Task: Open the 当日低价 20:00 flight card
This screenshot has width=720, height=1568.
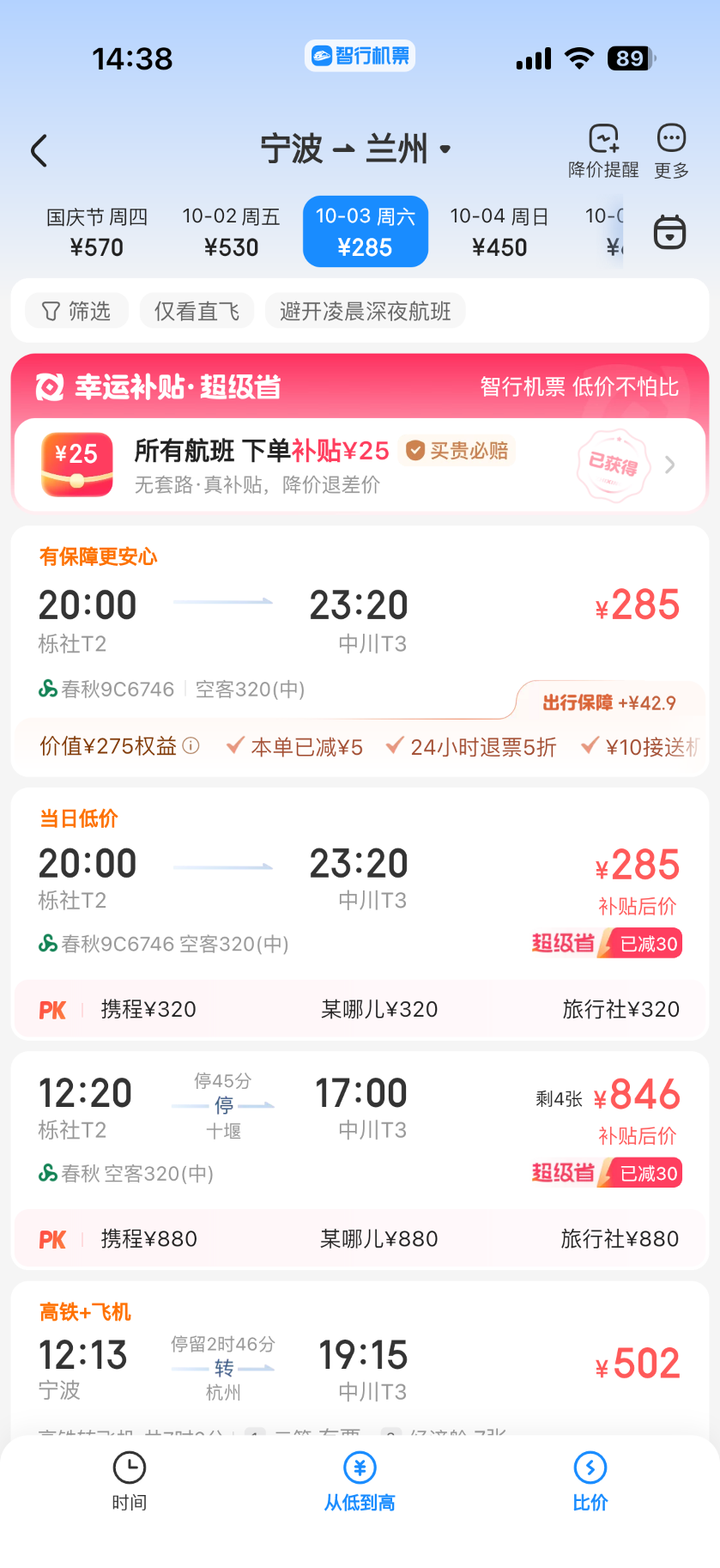Action: pos(360,914)
